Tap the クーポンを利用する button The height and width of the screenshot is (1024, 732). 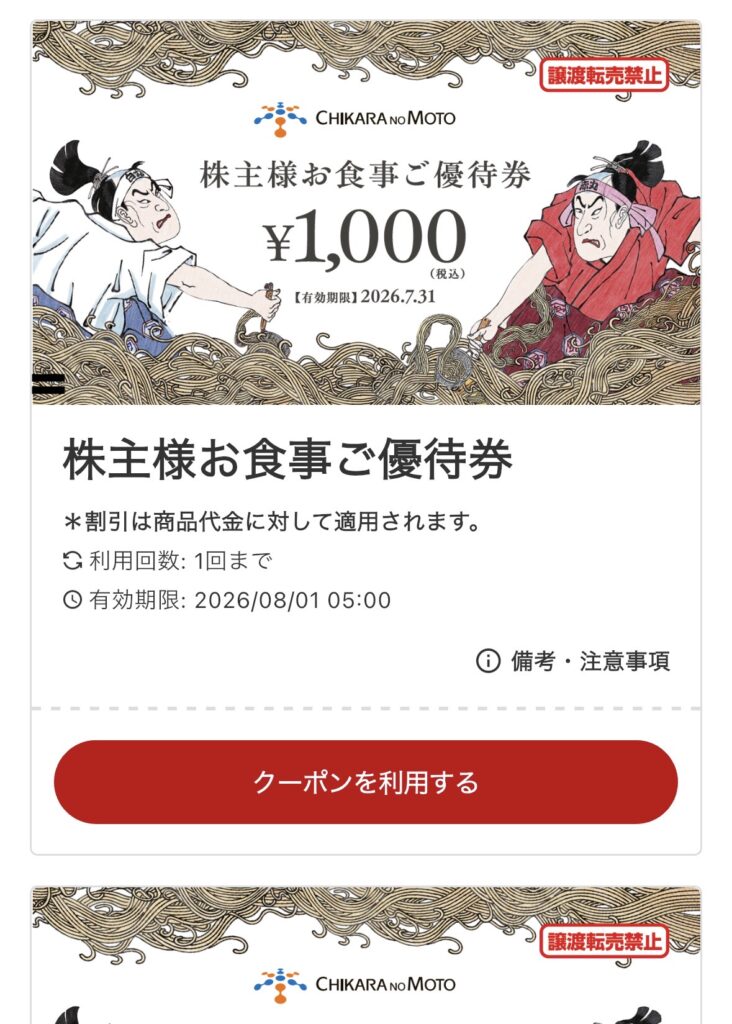point(366,782)
